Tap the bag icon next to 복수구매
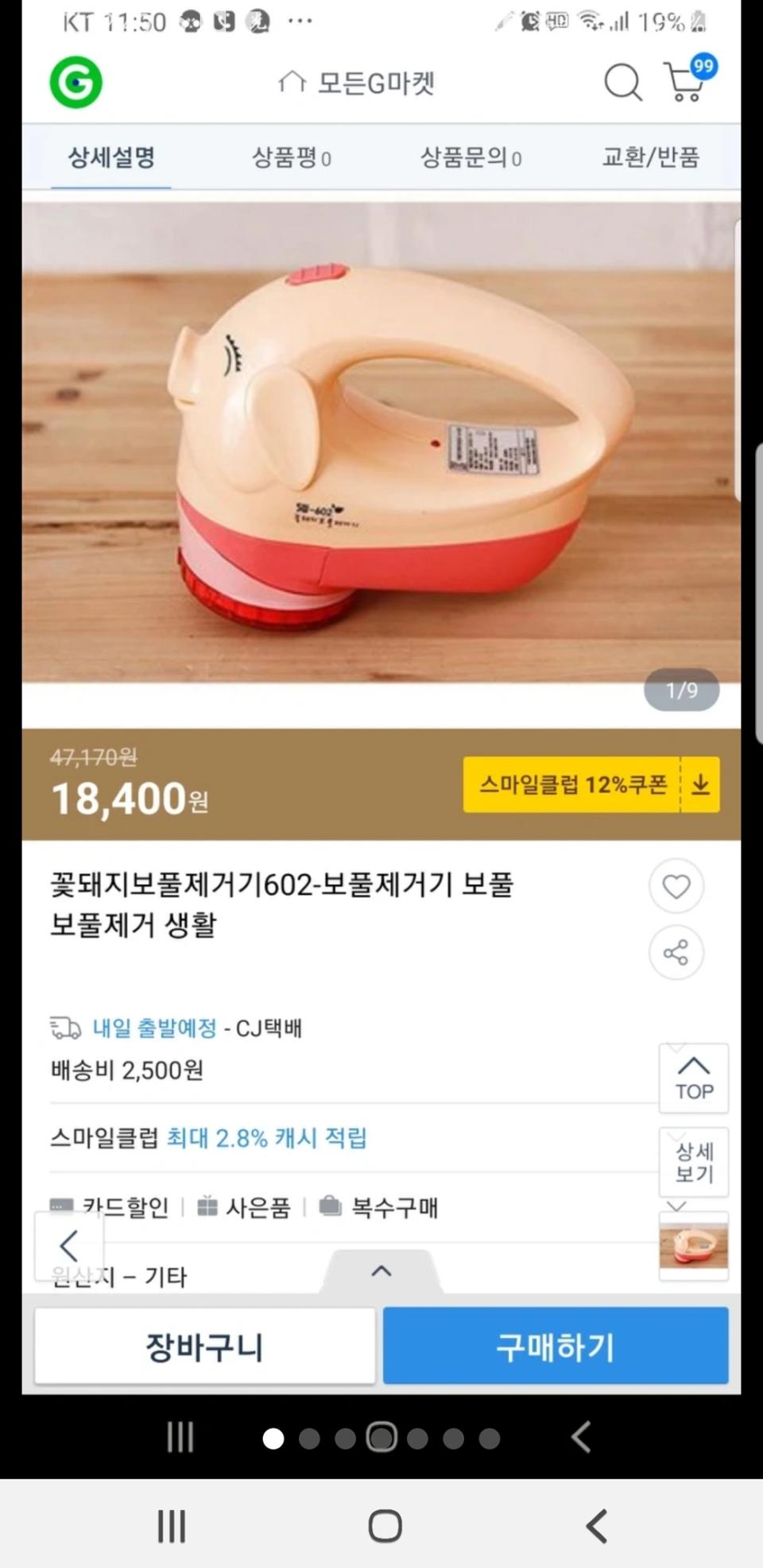The height and width of the screenshot is (1568, 763). [x=330, y=1205]
